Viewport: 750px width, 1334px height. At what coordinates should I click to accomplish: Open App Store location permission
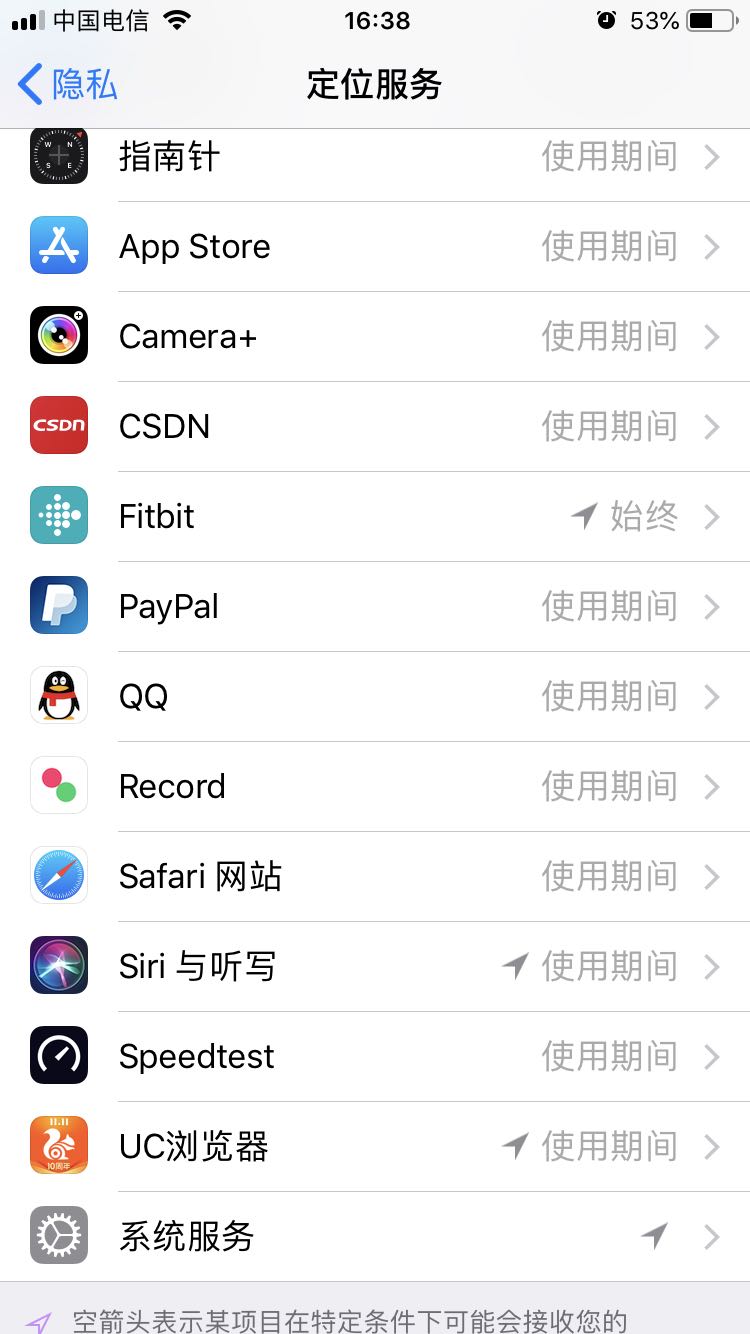[375, 247]
